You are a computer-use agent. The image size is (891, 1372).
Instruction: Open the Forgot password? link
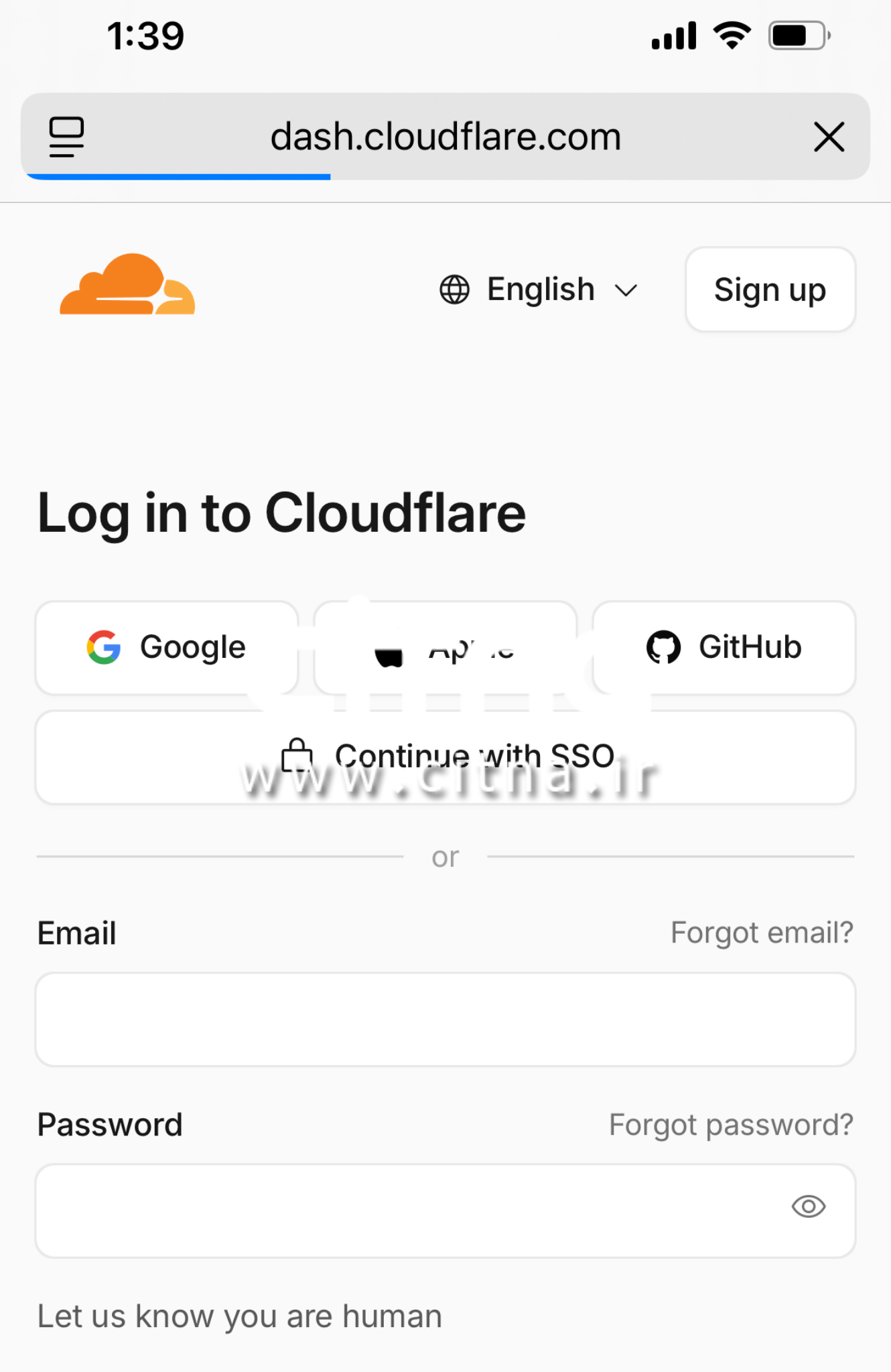tap(731, 1125)
